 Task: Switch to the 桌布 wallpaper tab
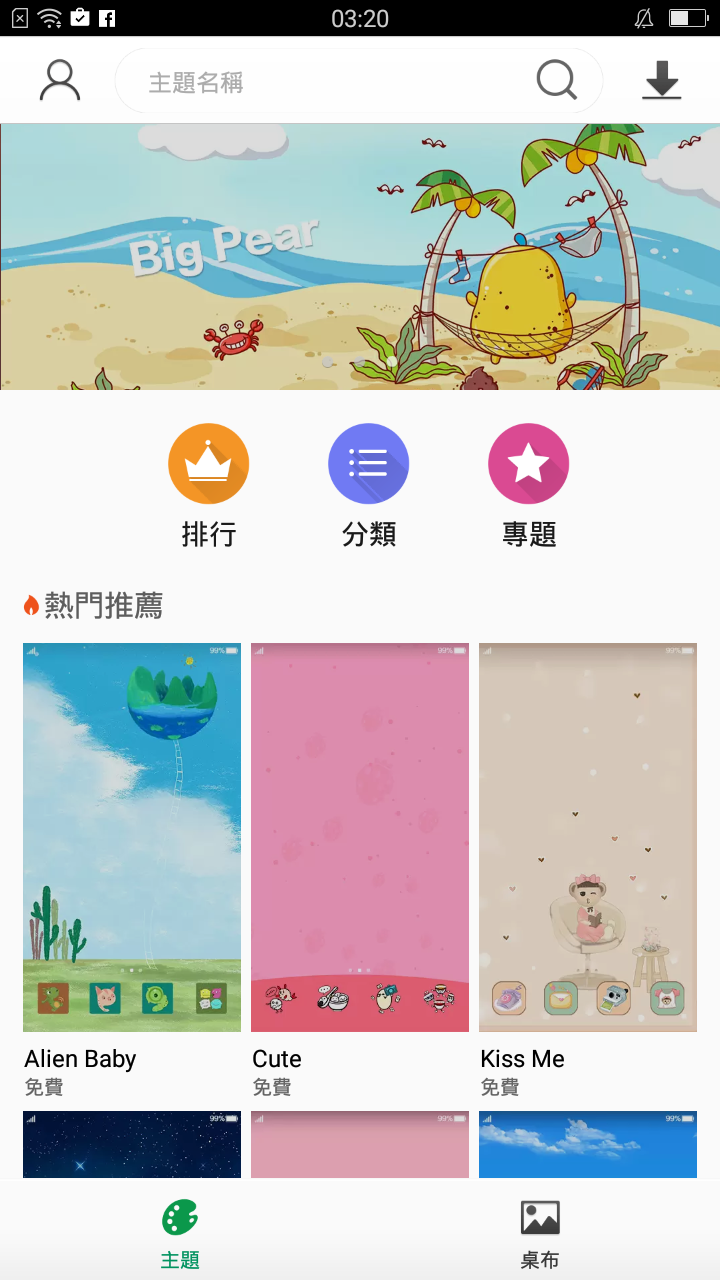pyautogui.click(x=540, y=1233)
